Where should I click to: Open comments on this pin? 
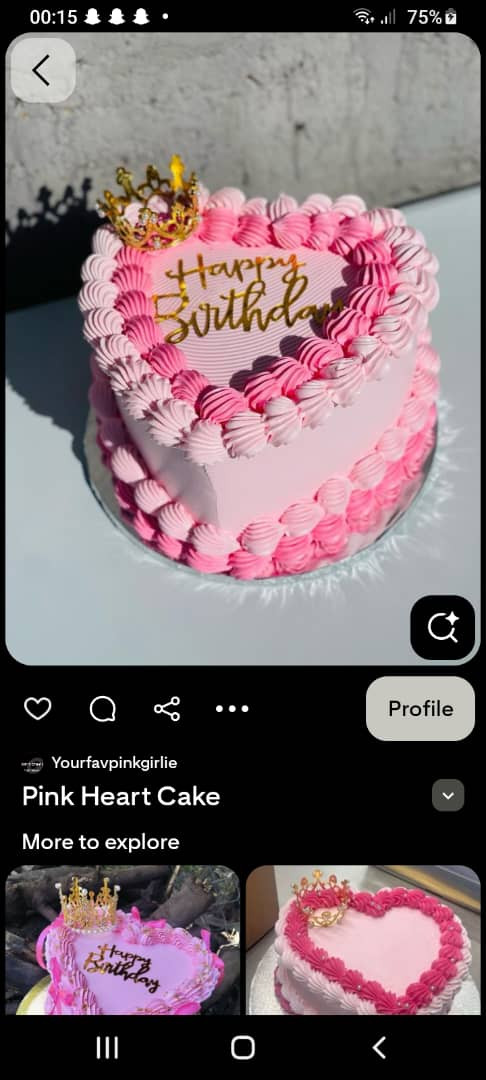tap(103, 708)
